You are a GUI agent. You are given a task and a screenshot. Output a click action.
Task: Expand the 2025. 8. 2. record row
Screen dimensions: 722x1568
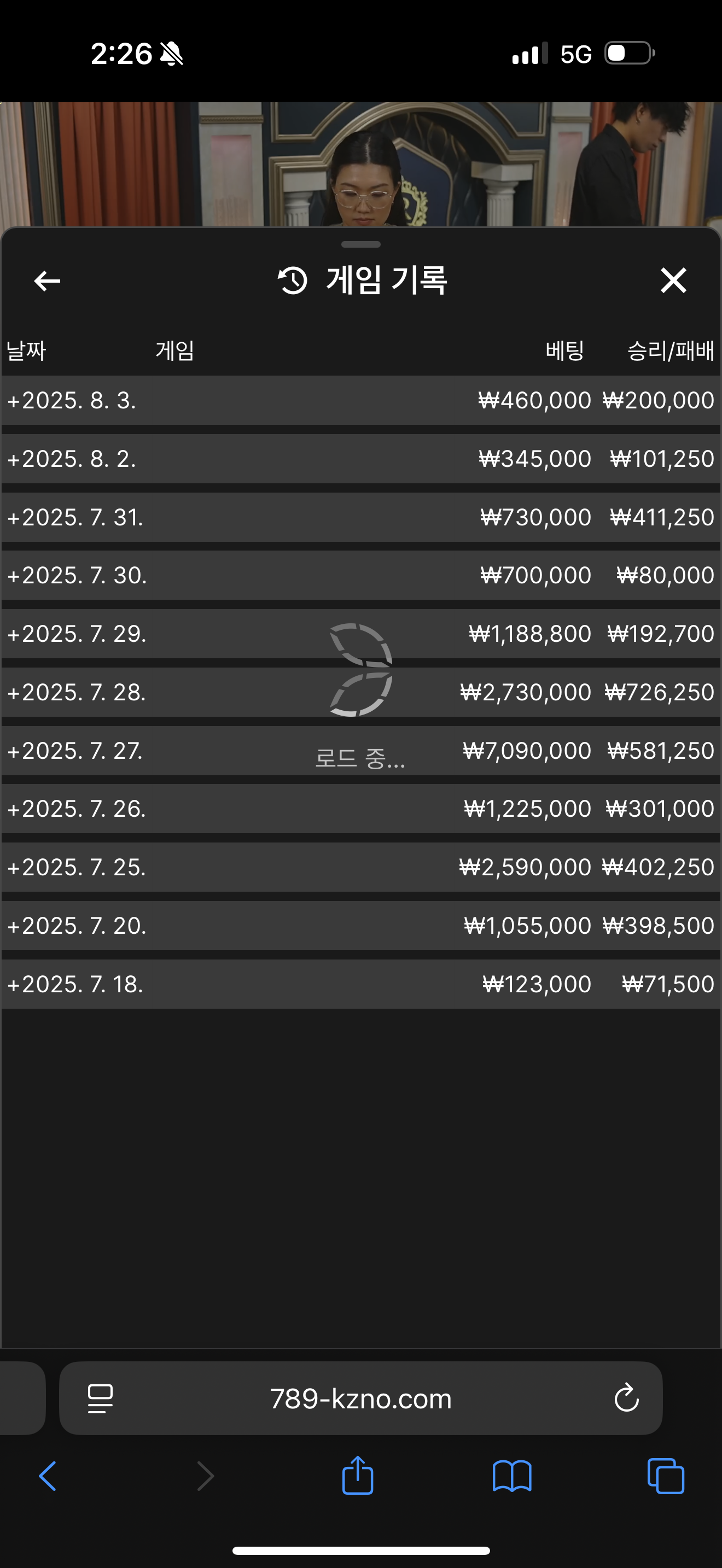pyautogui.click(x=361, y=459)
